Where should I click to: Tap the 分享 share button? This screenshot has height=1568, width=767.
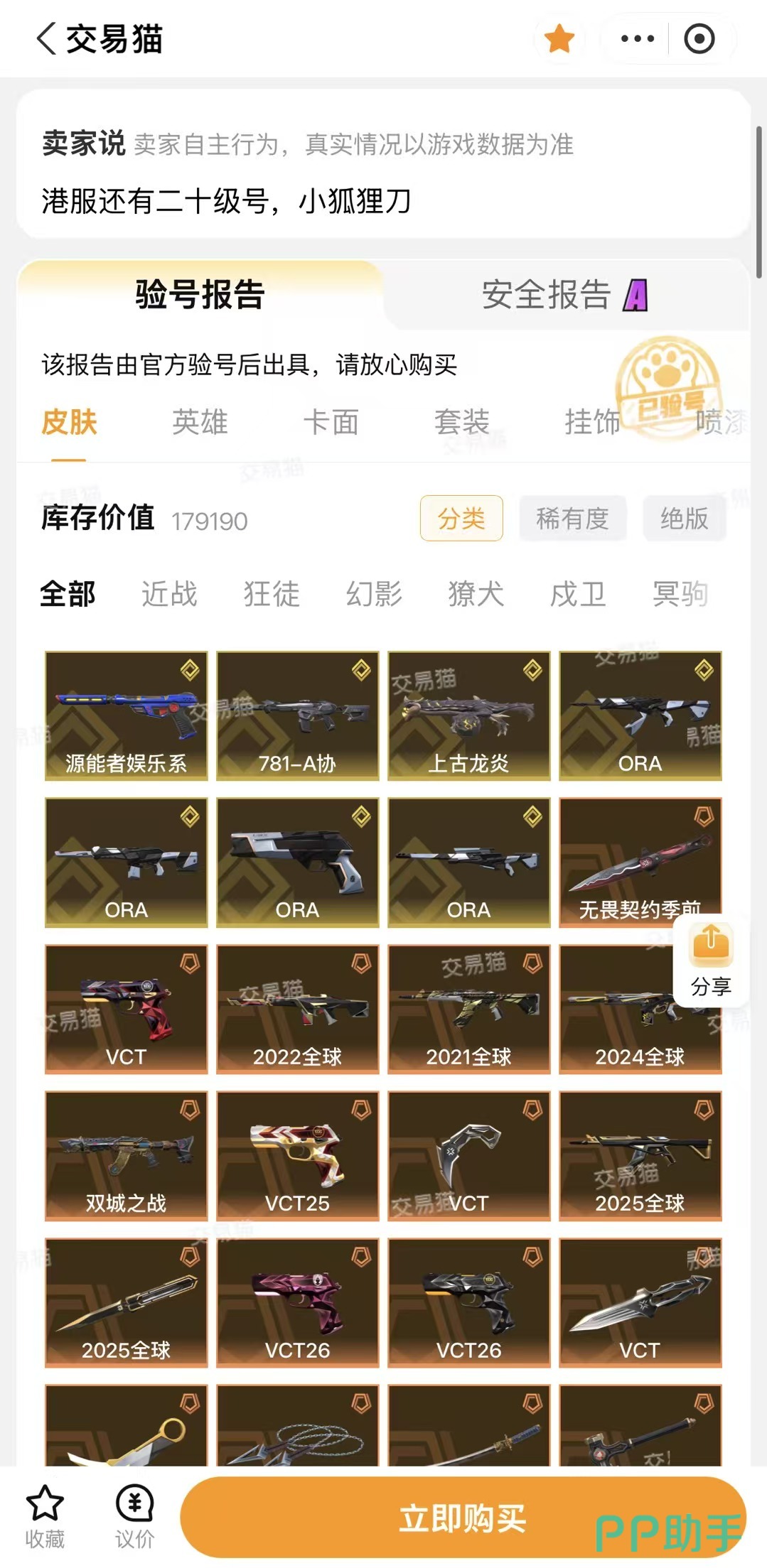711,960
